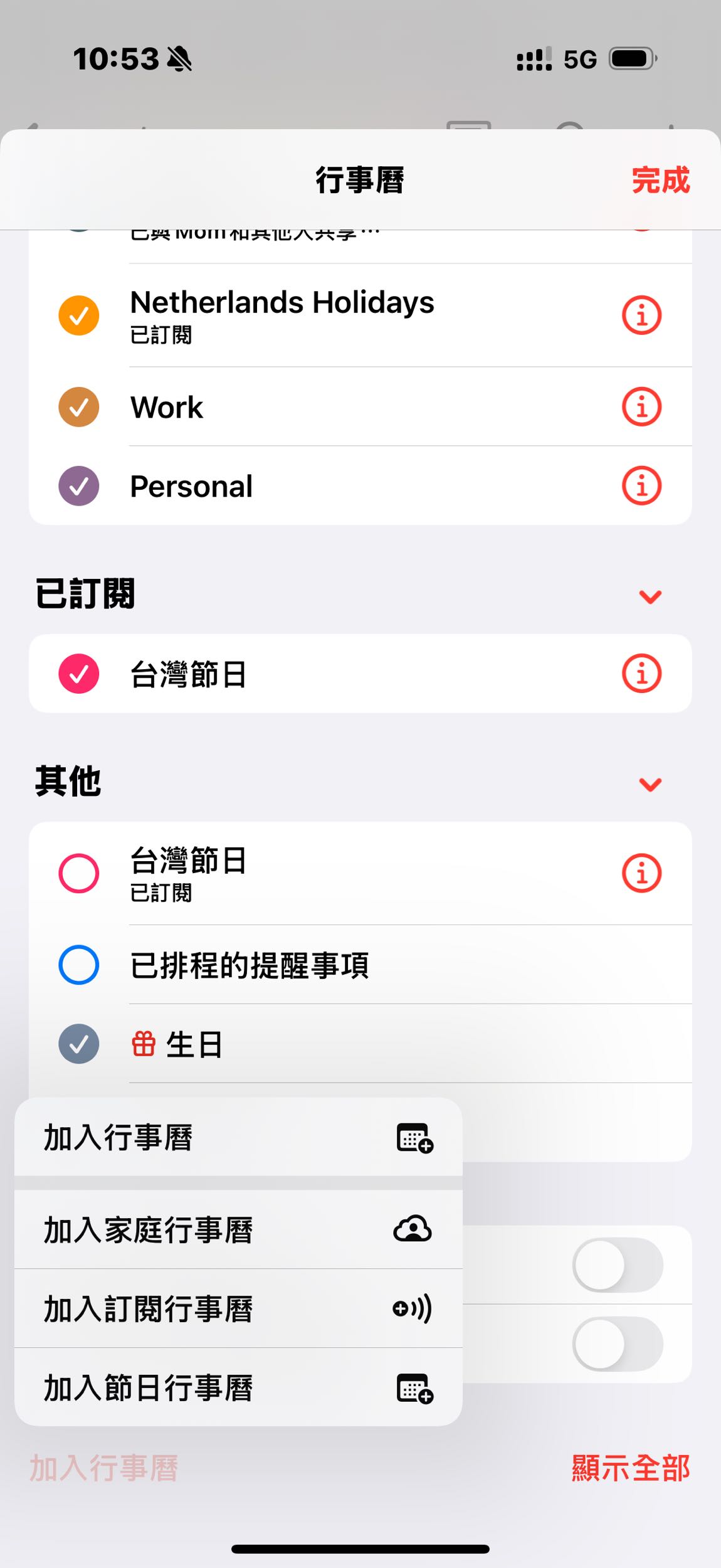Open info for the Personal calendar
The width and height of the screenshot is (721, 1568).
click(x=641, y=485)
